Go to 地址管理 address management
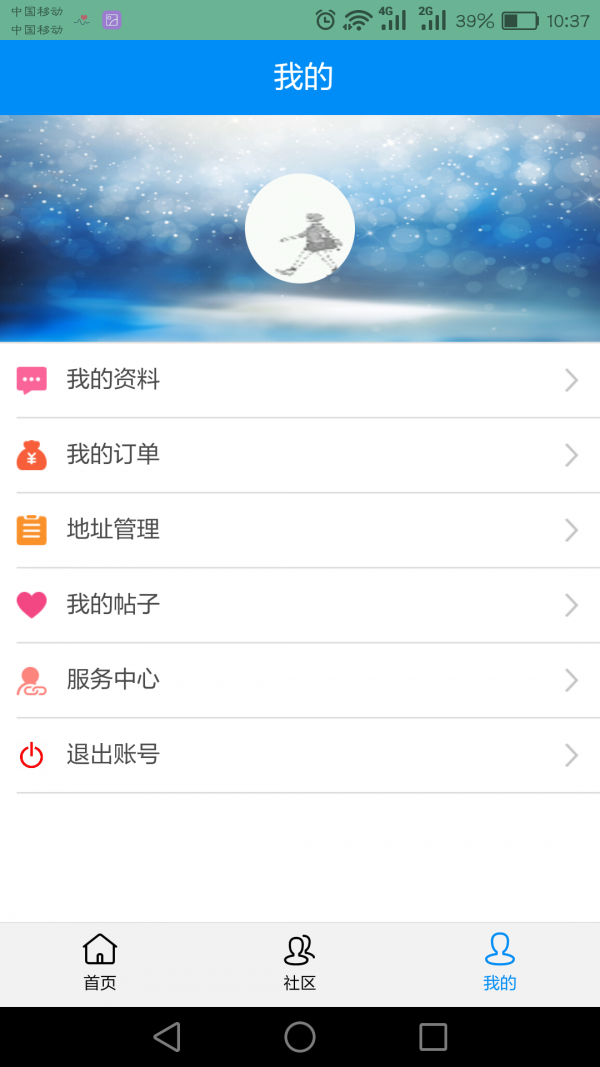 pyautogui.click(x=300, y=530)
